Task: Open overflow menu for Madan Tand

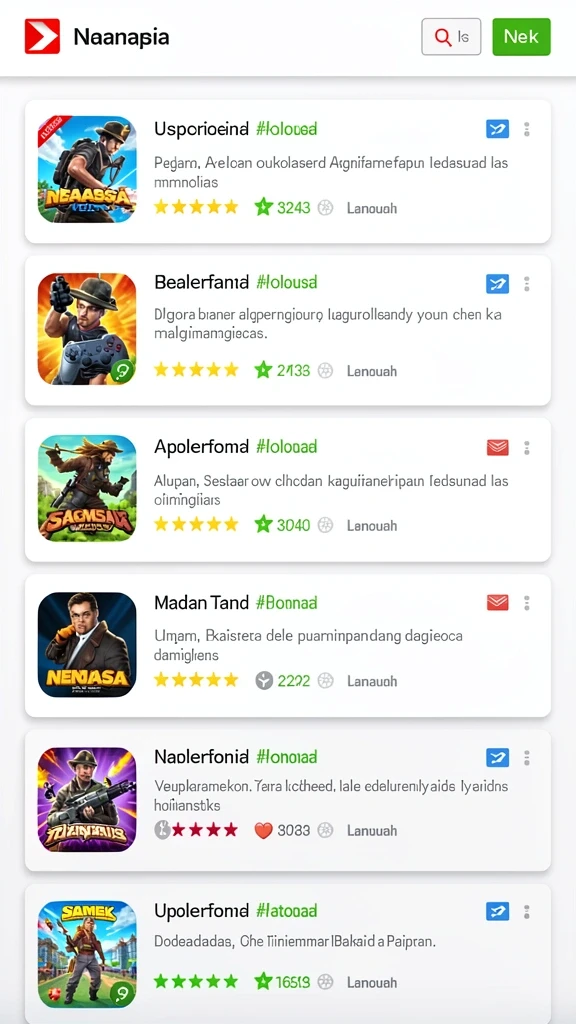Action: [x=527, y=602]
